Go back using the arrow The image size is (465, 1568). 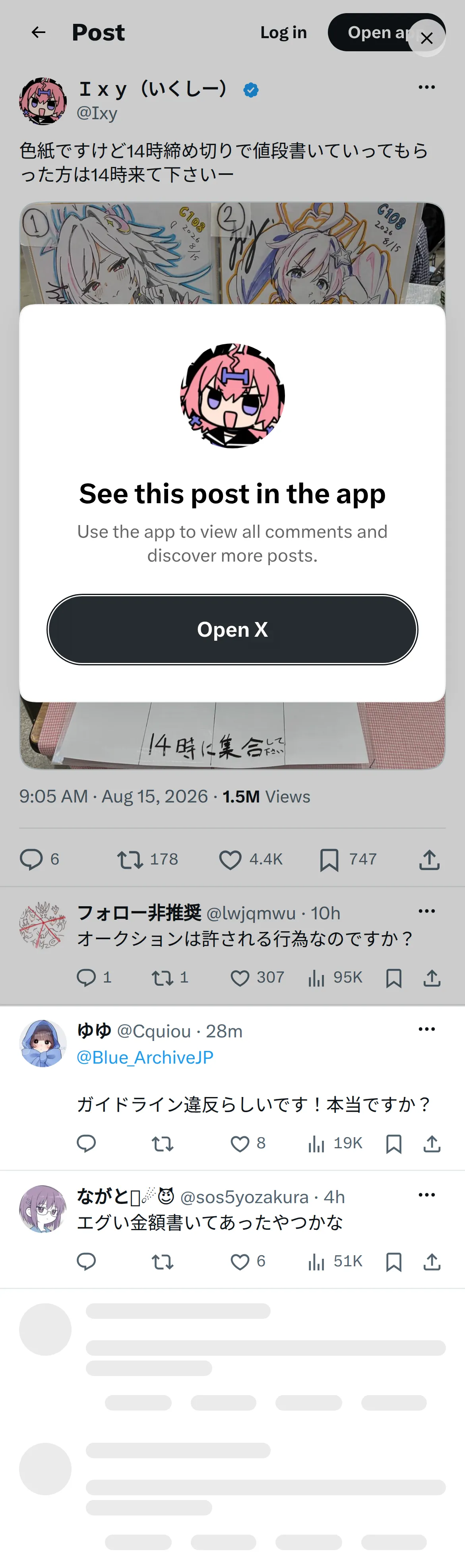tap(38, 32)
